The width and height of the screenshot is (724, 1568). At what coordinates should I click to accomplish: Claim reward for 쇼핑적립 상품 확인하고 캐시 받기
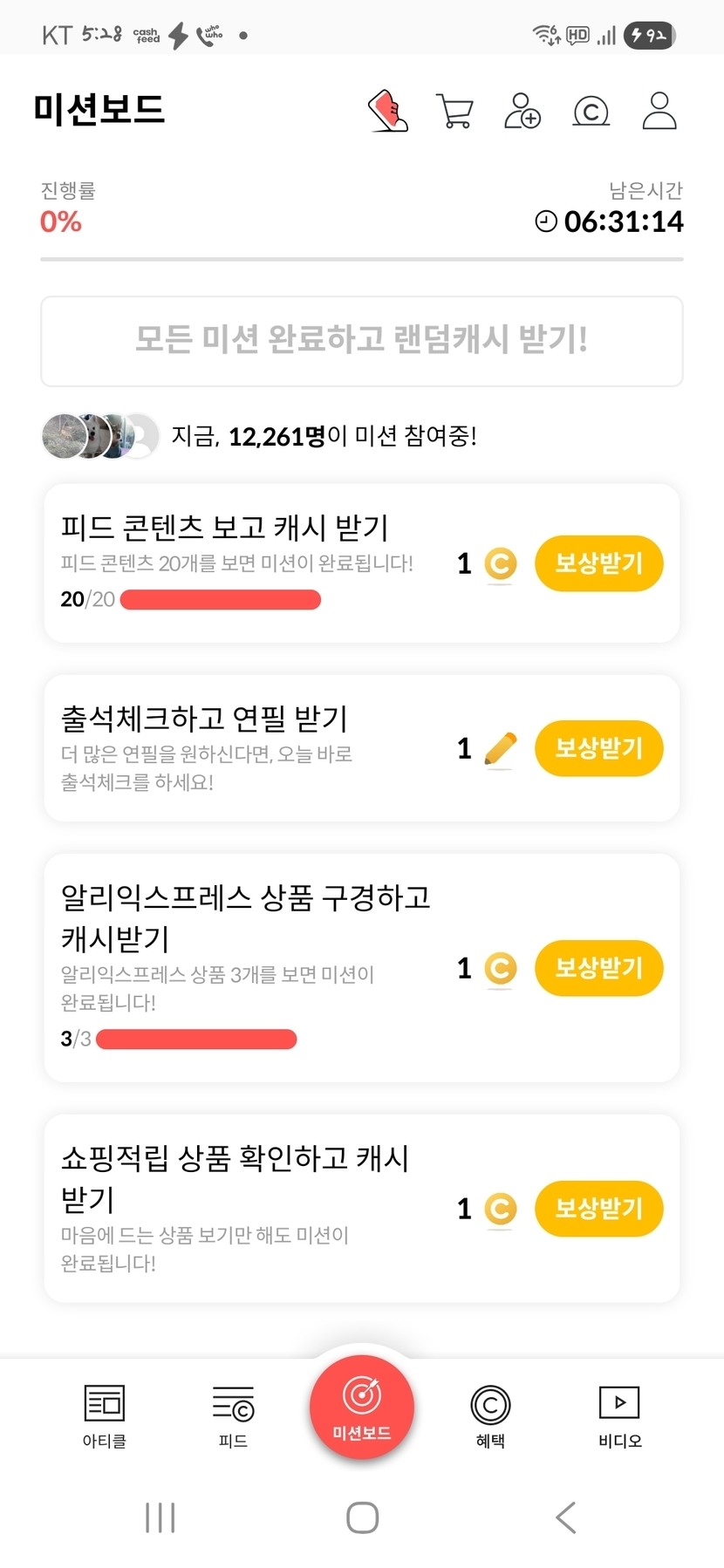(x=598, y=1209)
